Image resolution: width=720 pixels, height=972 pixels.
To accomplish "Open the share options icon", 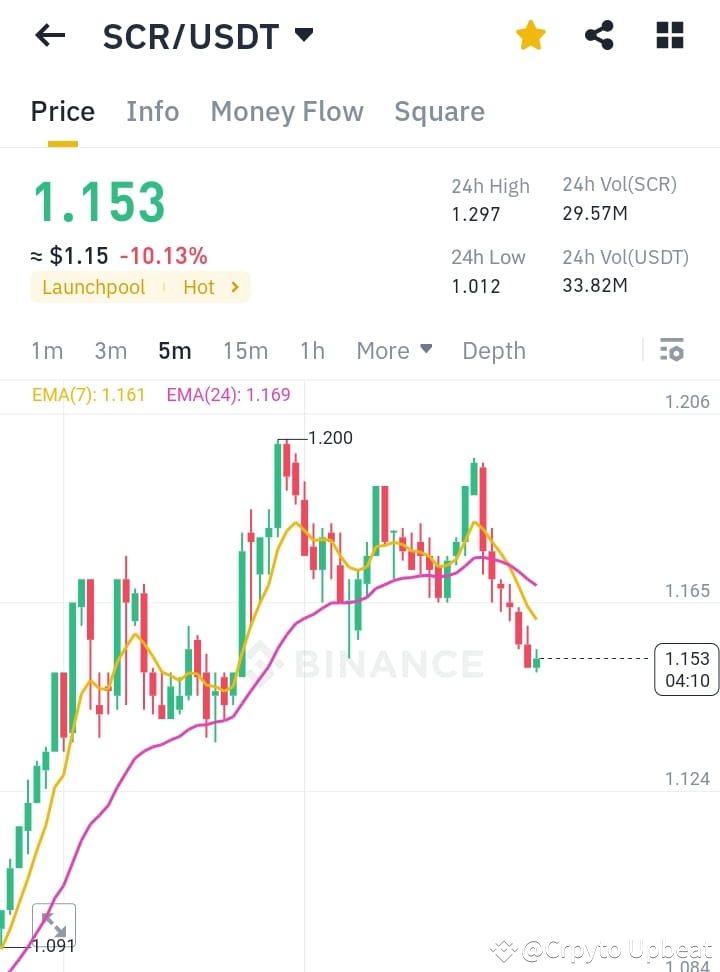I will coord(599,34).
